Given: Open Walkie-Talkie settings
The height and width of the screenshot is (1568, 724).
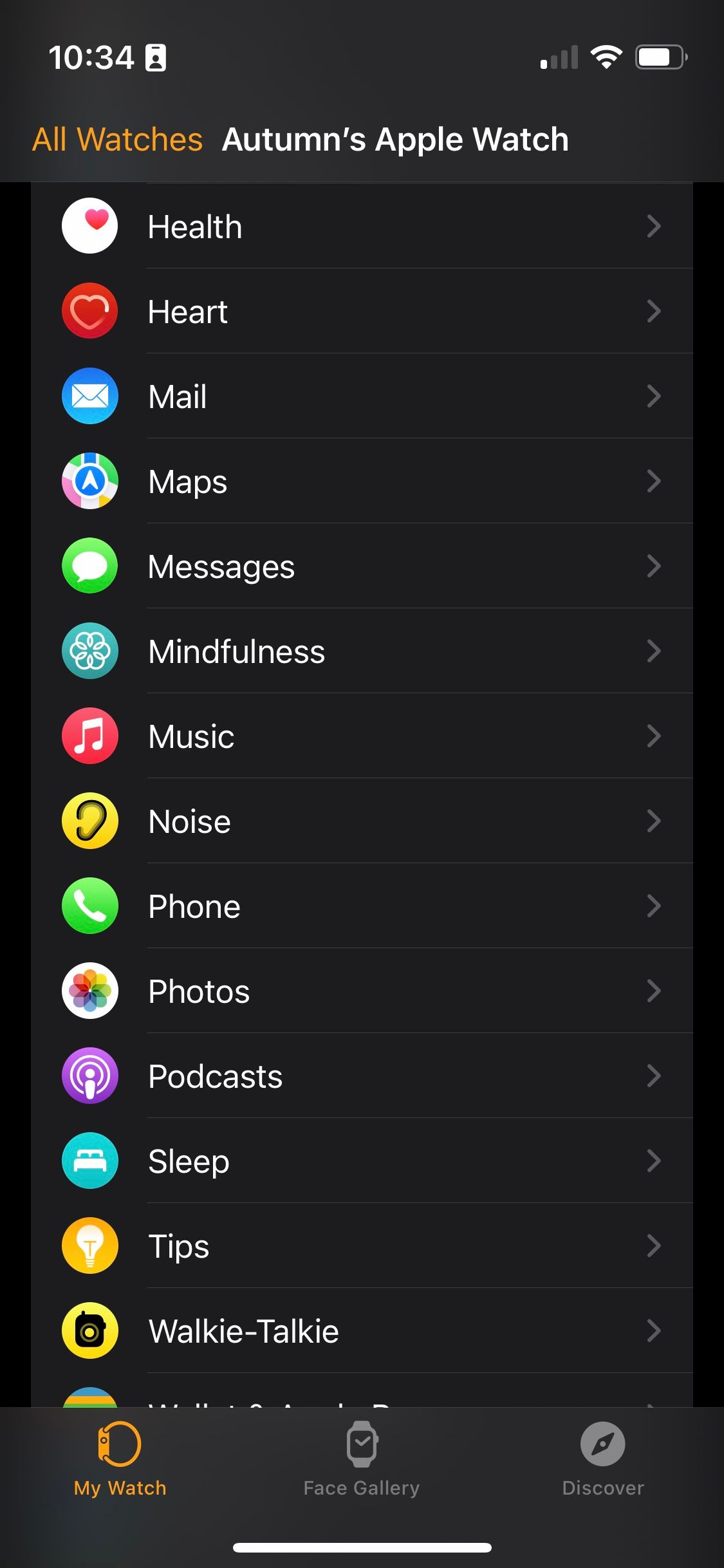Looking at the screenshot, I should coord(362,1331).
